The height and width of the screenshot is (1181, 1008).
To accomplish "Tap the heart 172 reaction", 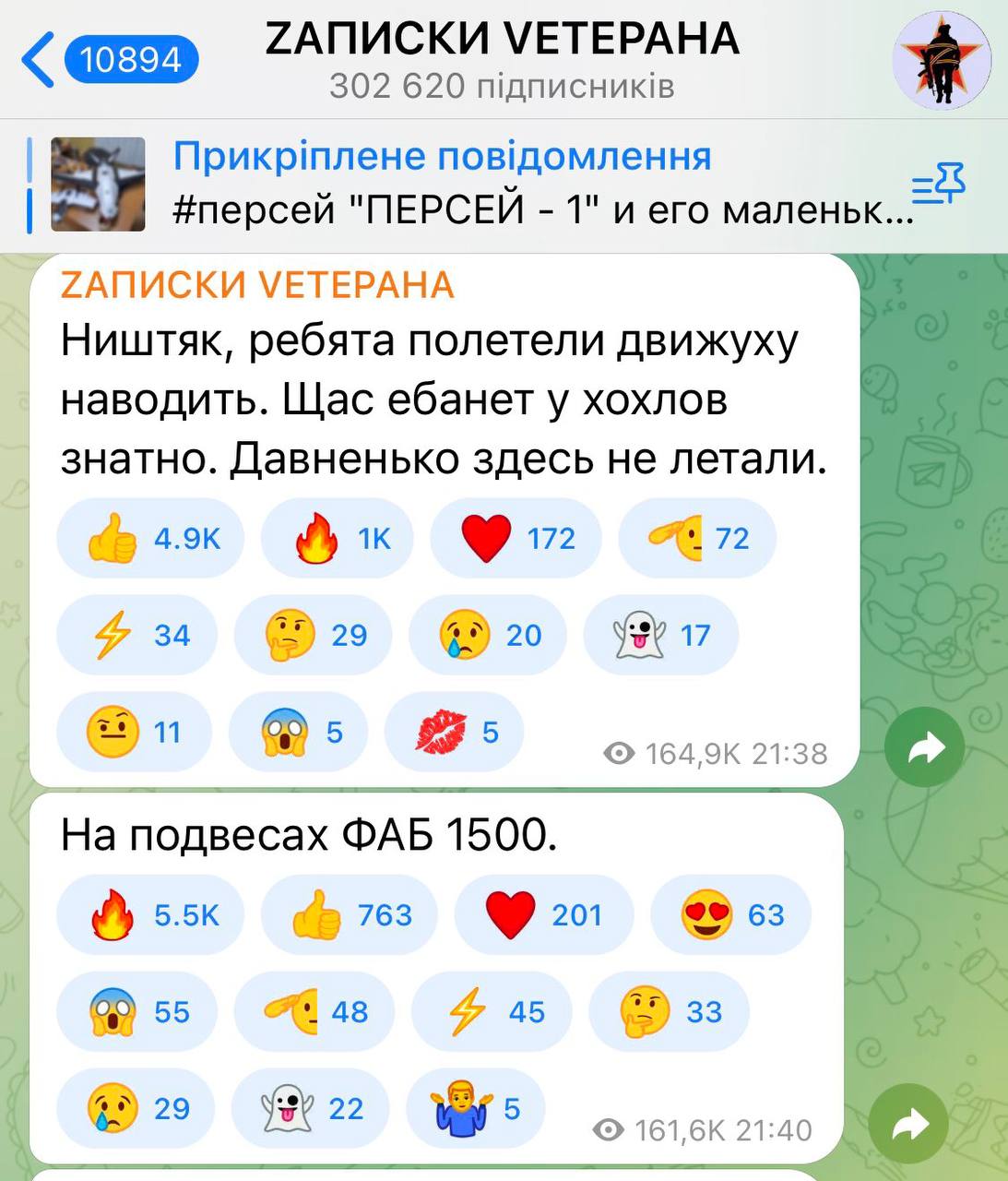I will tap(516, 538).
